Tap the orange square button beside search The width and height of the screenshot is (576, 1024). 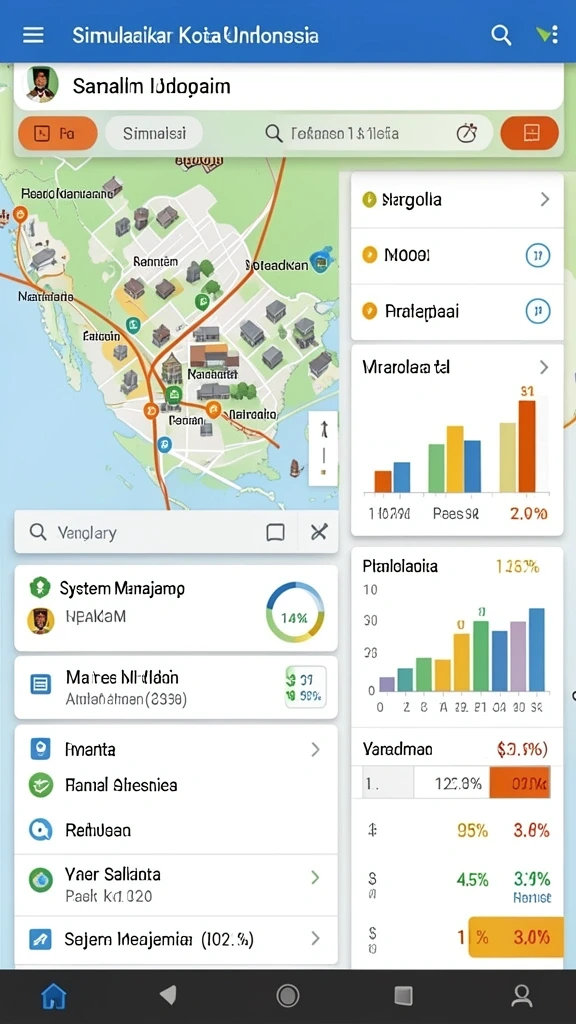click(x=530, y=134)
